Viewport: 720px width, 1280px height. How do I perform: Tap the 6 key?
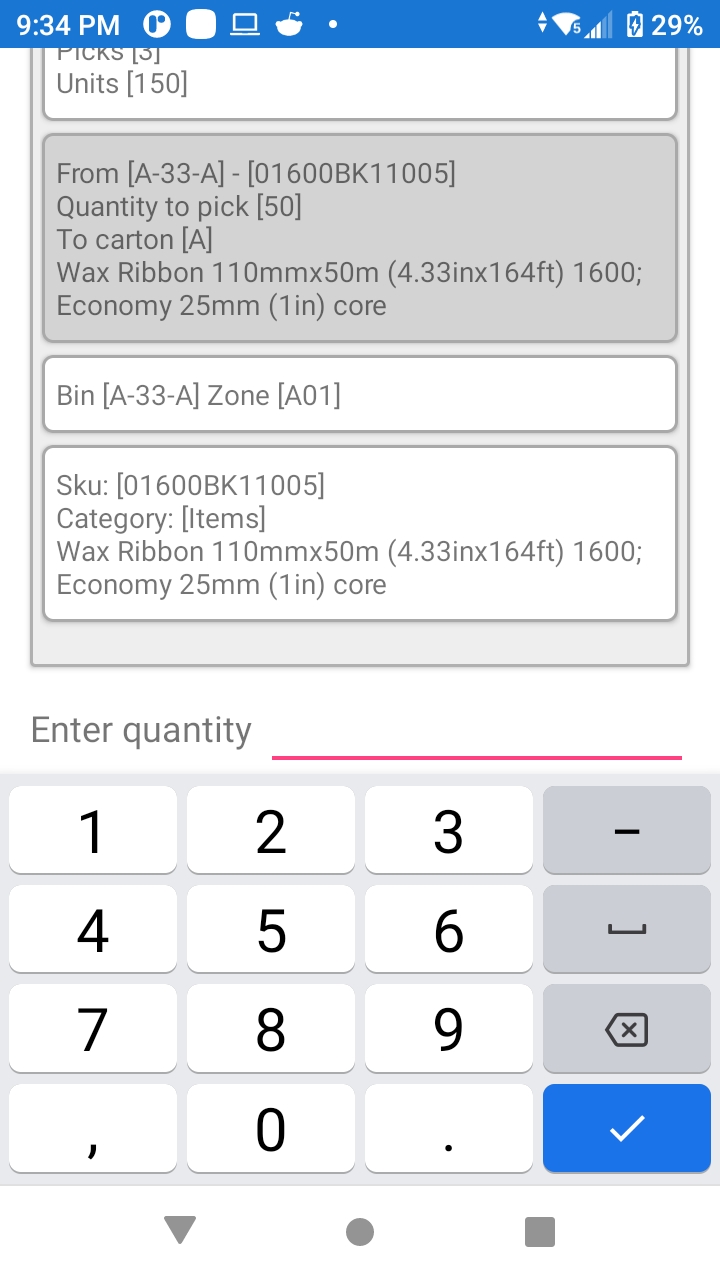point(449,930)
